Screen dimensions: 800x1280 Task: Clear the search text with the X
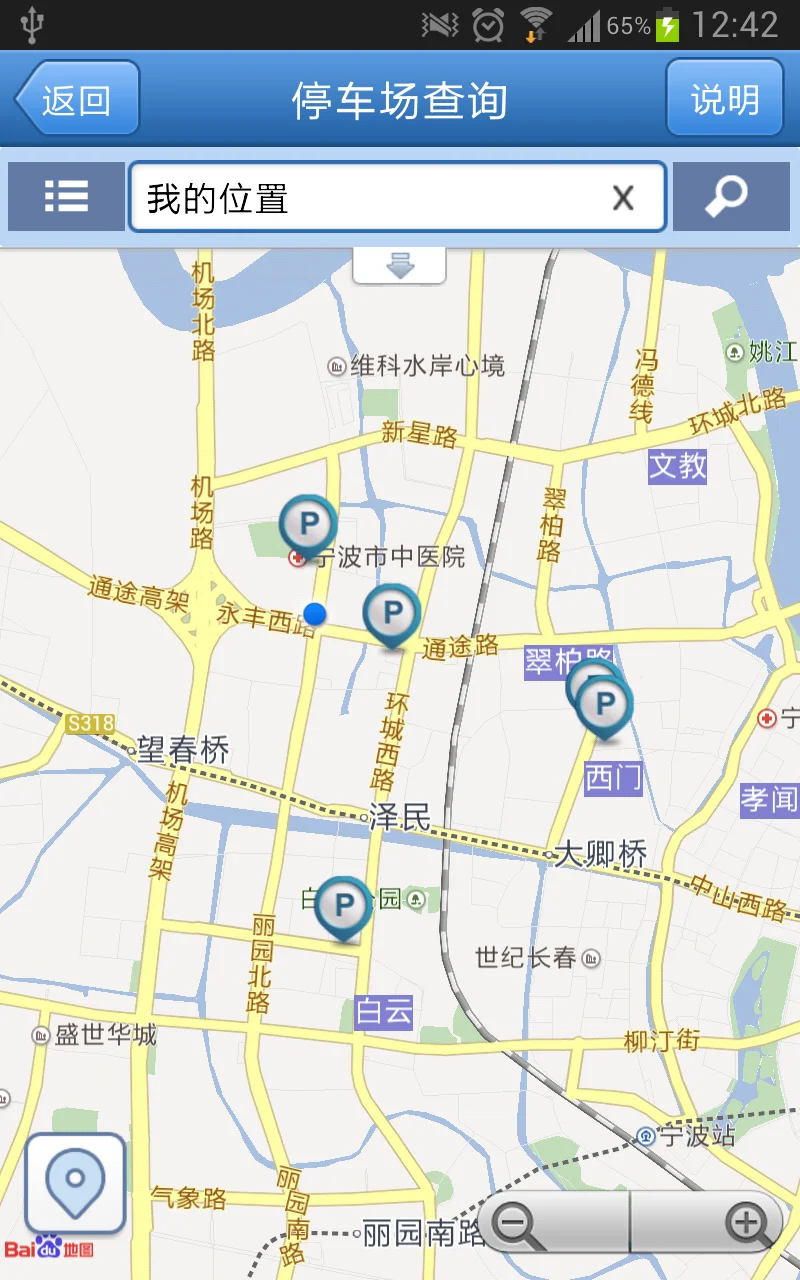click(622, 196)
